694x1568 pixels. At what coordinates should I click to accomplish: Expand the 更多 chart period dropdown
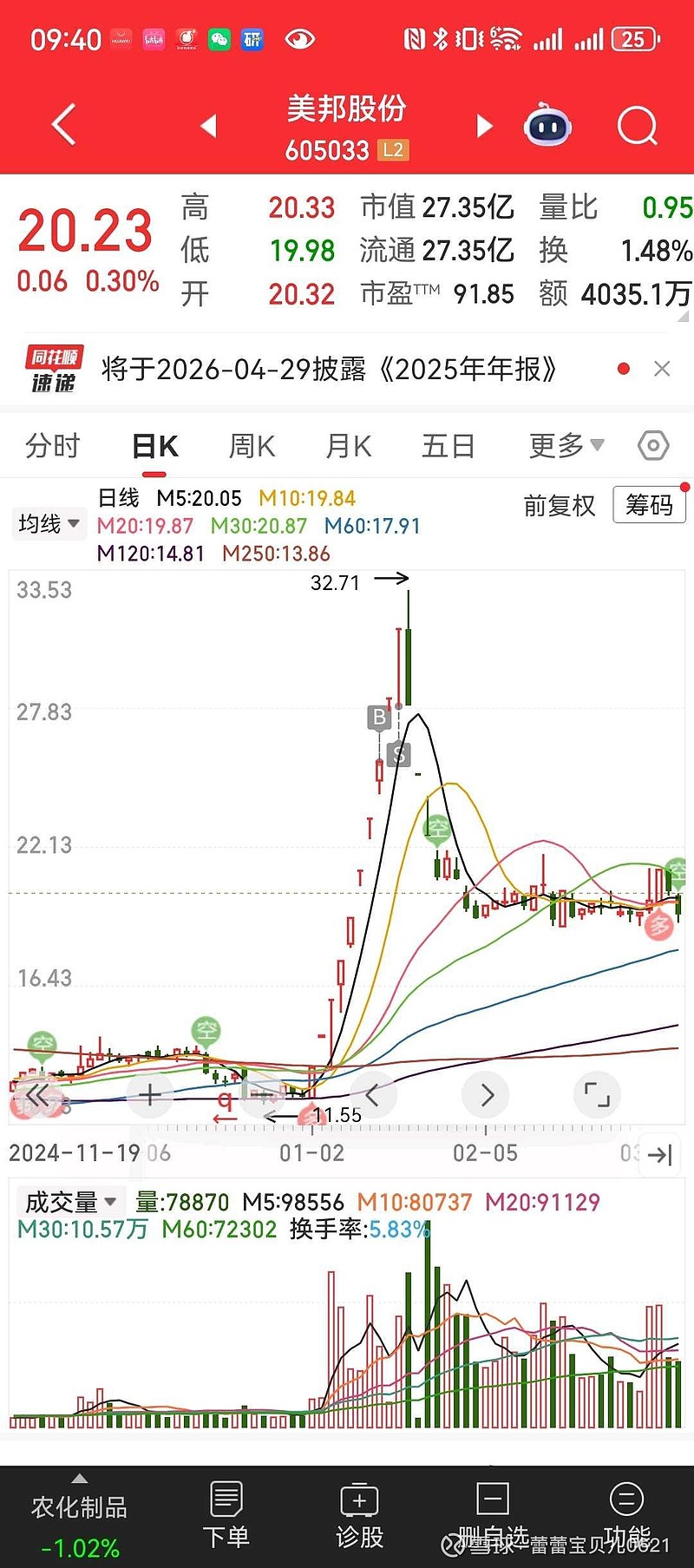click(564, 444)
